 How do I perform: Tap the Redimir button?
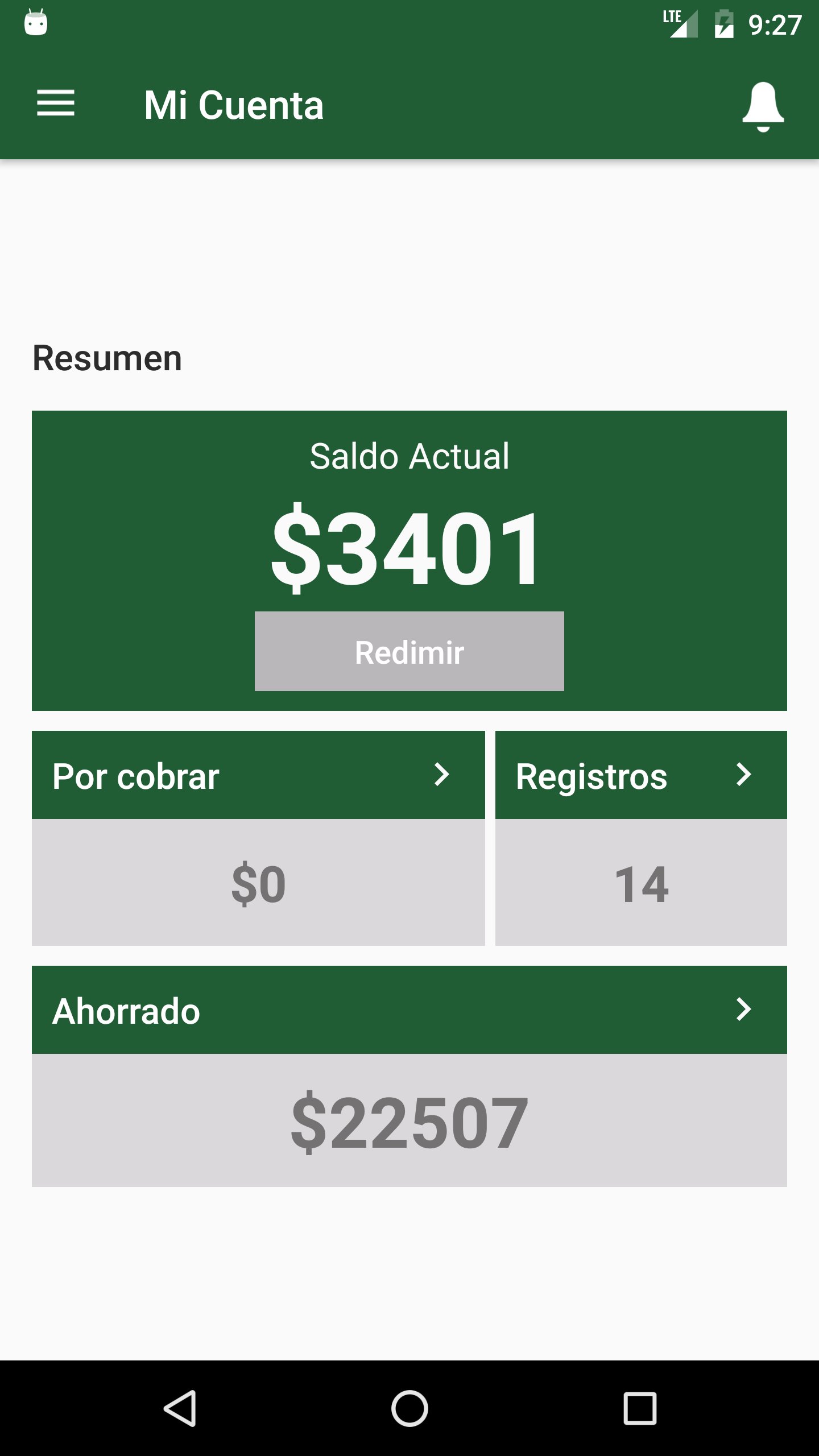[409, 651]
